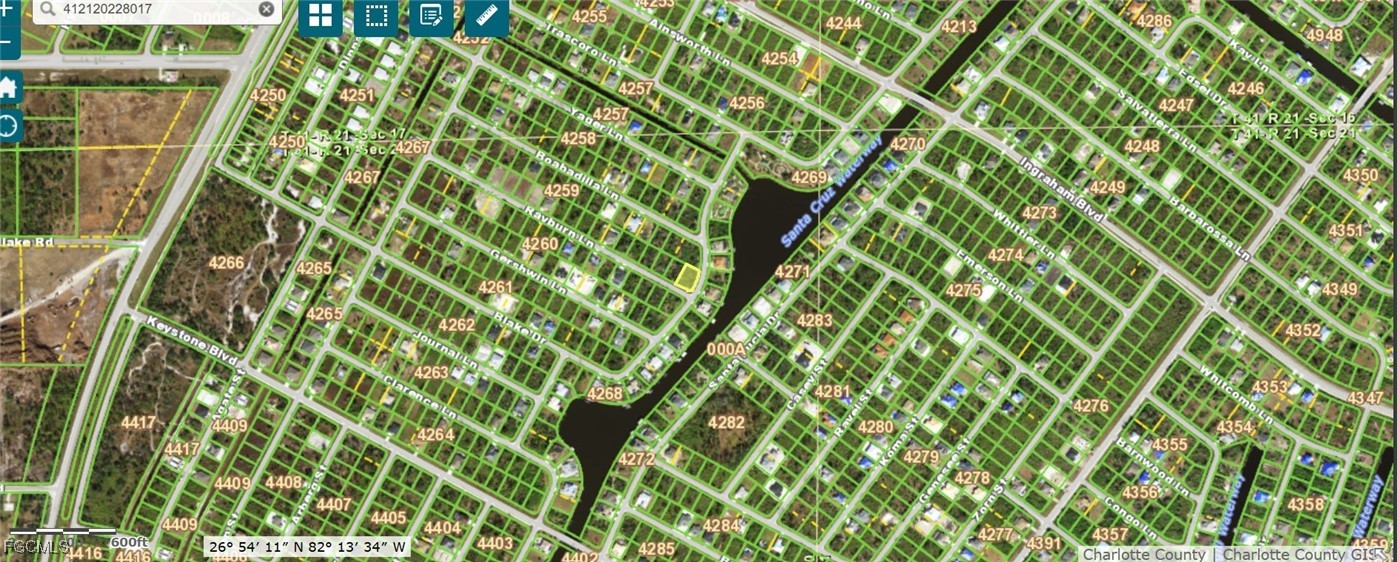Open the ruler measurement tool
The image size is (1397, 562).
click(487, 16)
